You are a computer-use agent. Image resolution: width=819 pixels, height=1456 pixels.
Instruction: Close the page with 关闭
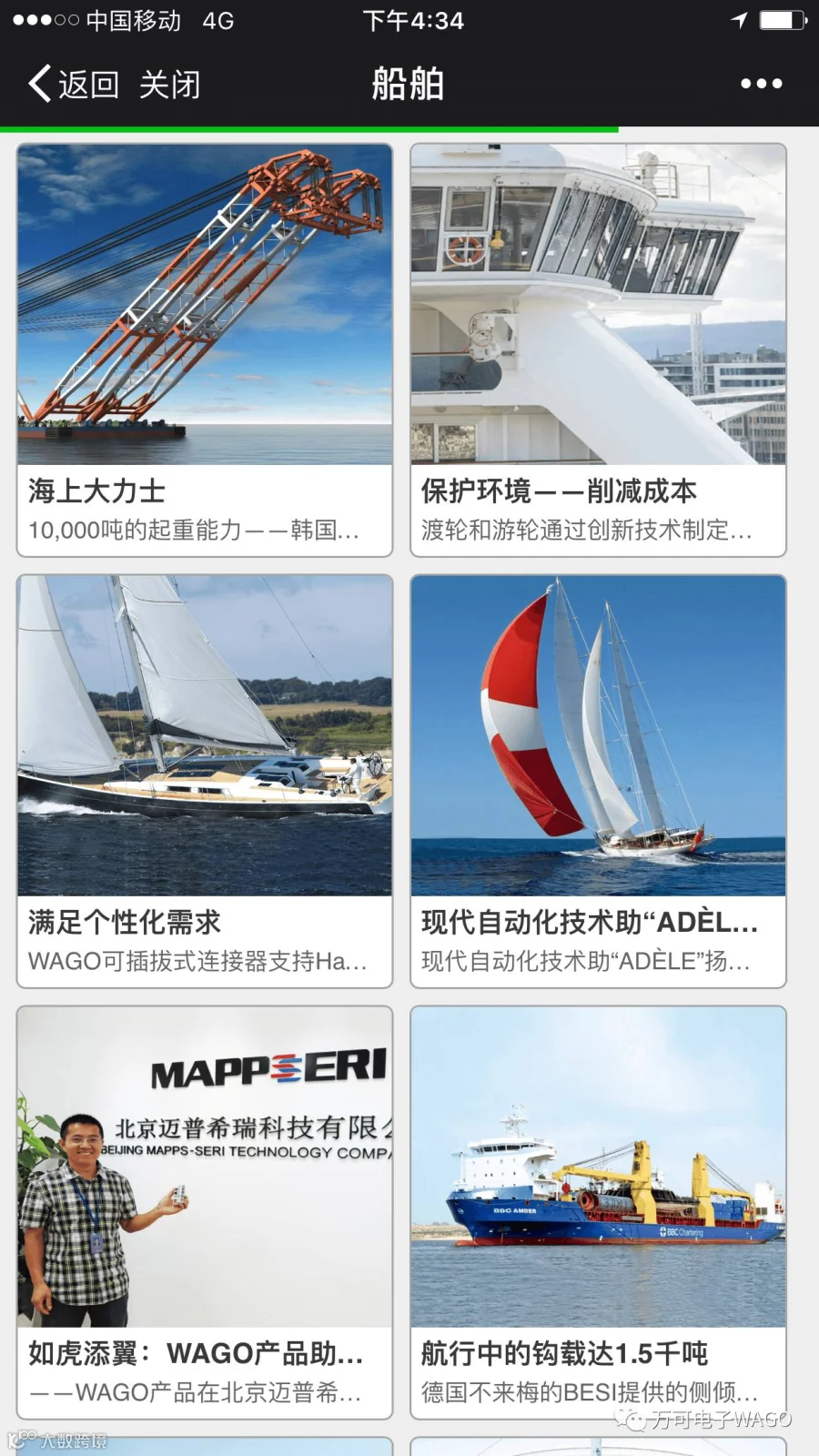coord(169,85)
